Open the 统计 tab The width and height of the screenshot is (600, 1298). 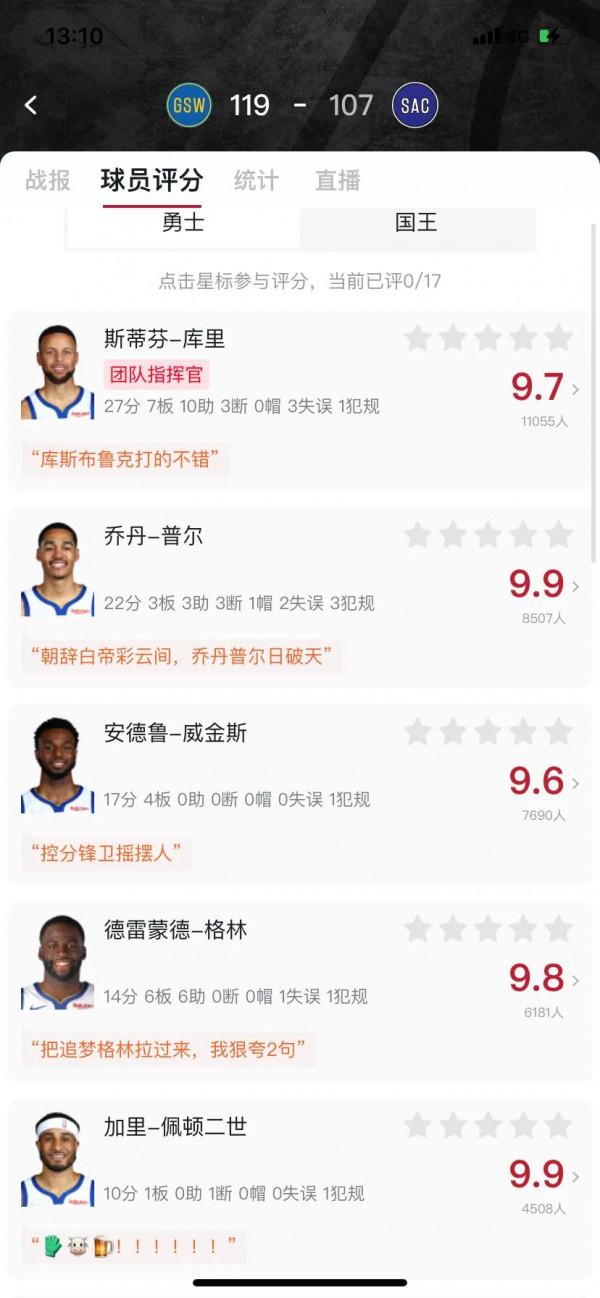tap(256, 181)
